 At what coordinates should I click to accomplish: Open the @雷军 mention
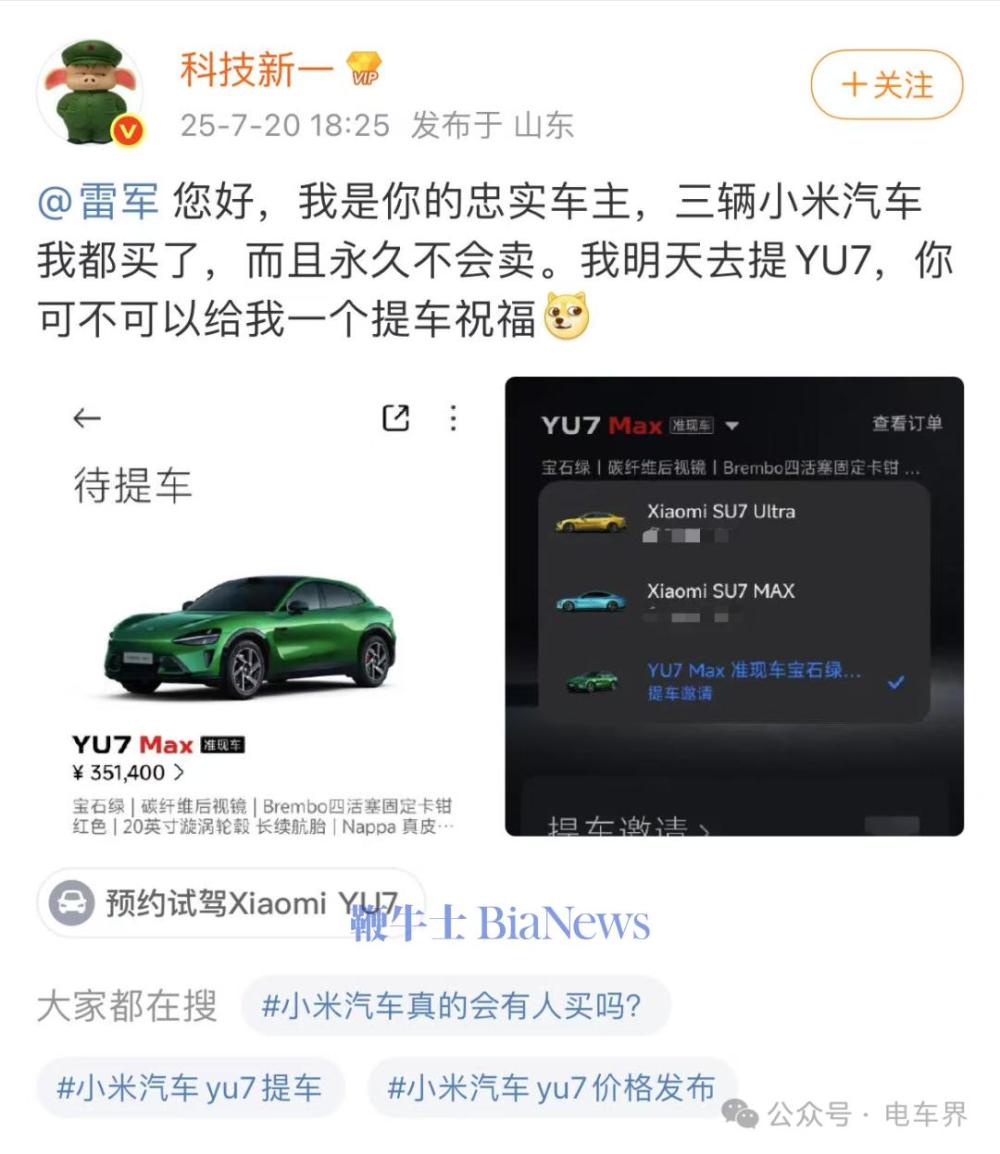click(98, 203)
